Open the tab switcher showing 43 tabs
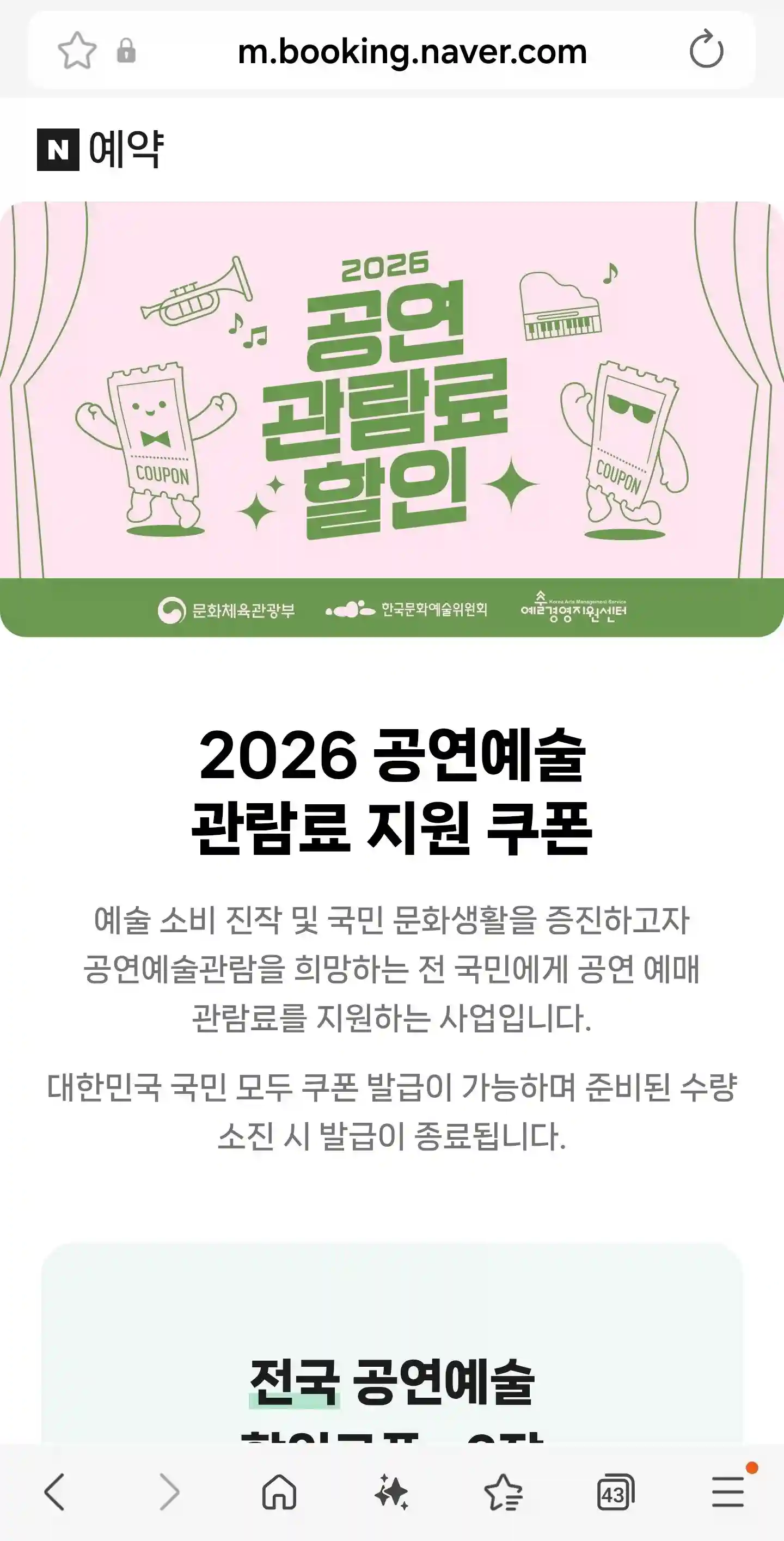Viewport: 784px width, 1541px height. click(x=615, y=1492)
